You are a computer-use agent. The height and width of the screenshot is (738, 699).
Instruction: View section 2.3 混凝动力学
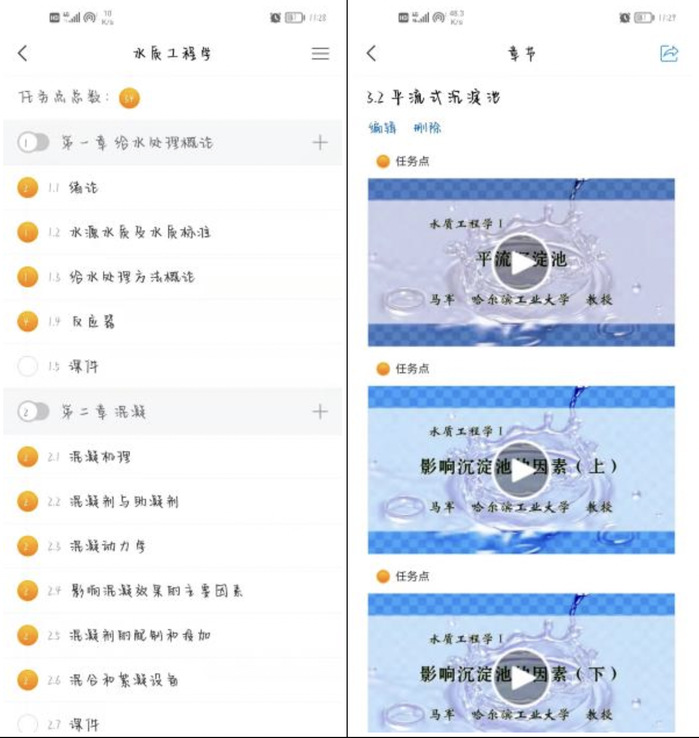[108, 547]
